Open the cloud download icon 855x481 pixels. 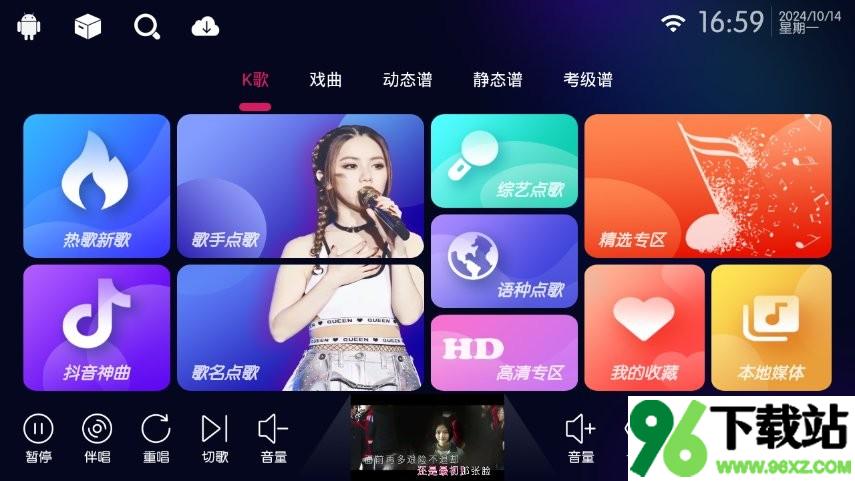(205, 26)
